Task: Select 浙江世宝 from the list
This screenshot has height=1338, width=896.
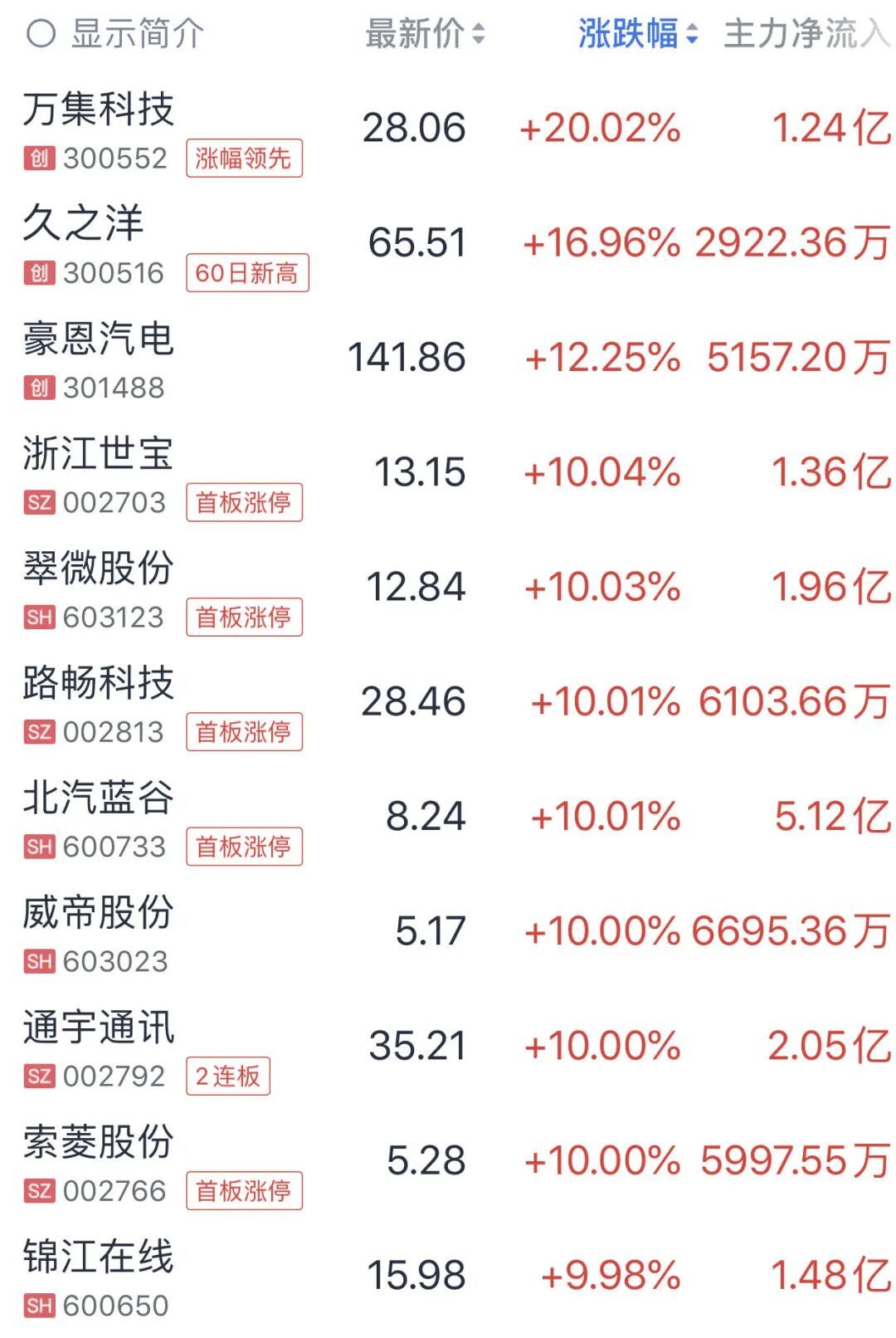Action: (x=99, y=453)
